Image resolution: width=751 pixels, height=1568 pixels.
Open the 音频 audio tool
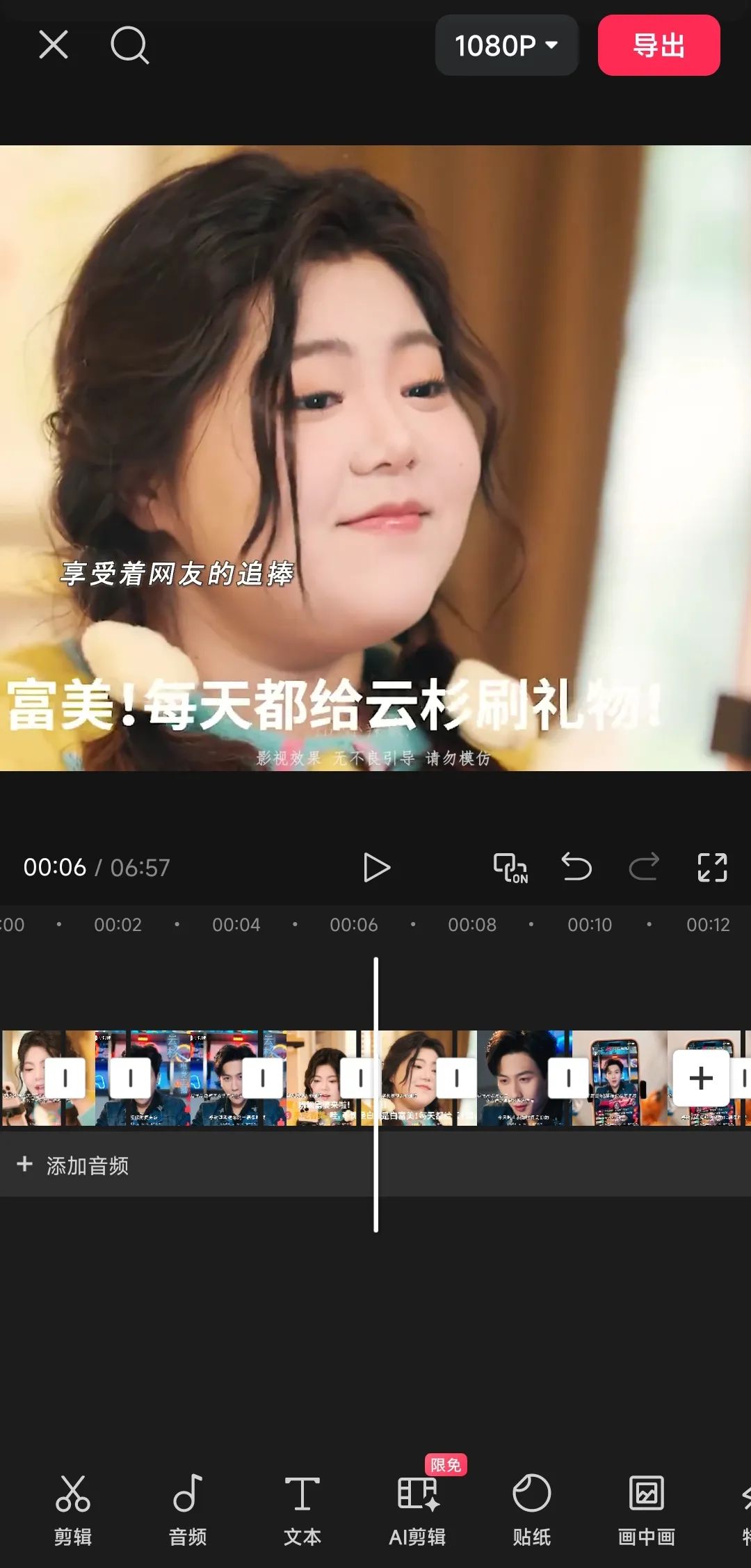(188, 1506)
